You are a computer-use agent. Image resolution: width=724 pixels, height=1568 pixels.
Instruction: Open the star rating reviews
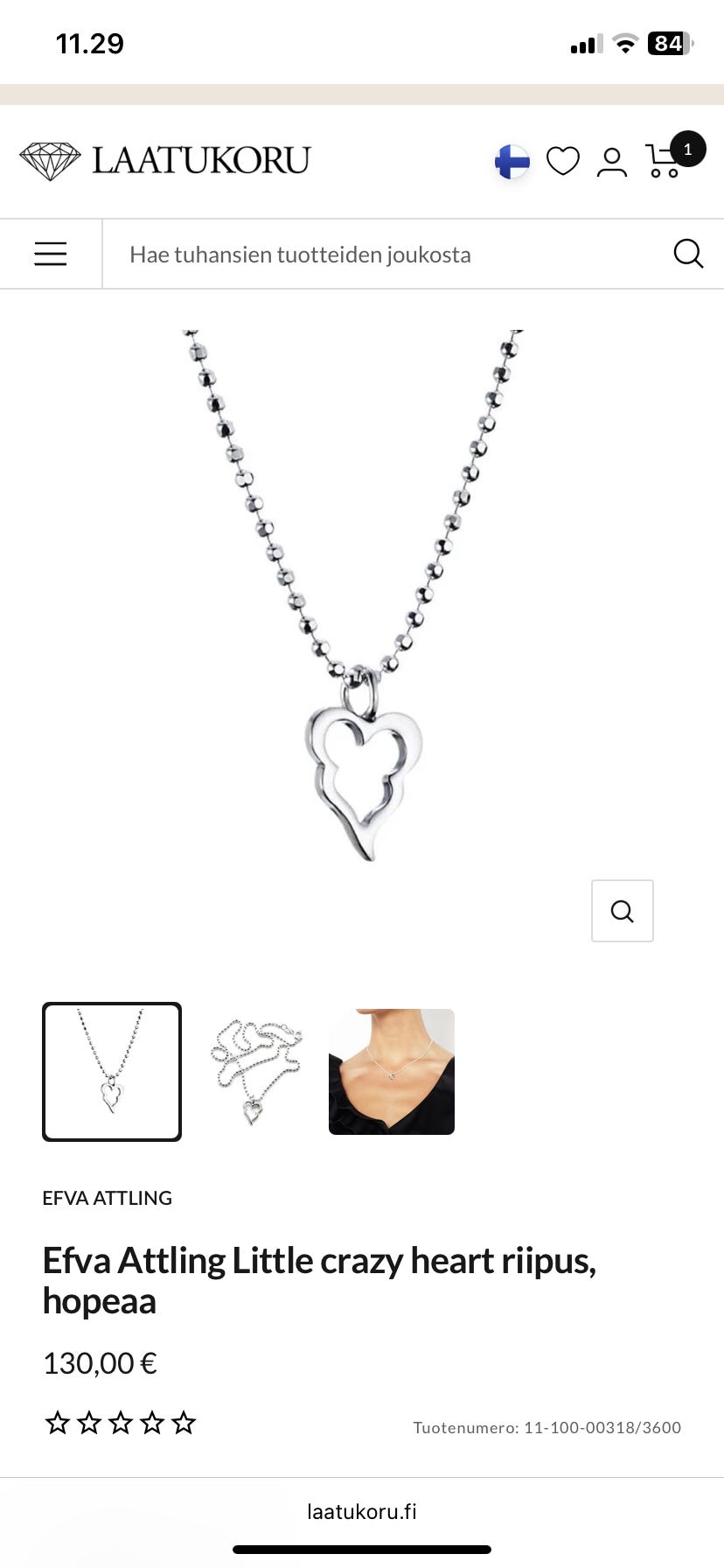click(x=121, y=1424)
